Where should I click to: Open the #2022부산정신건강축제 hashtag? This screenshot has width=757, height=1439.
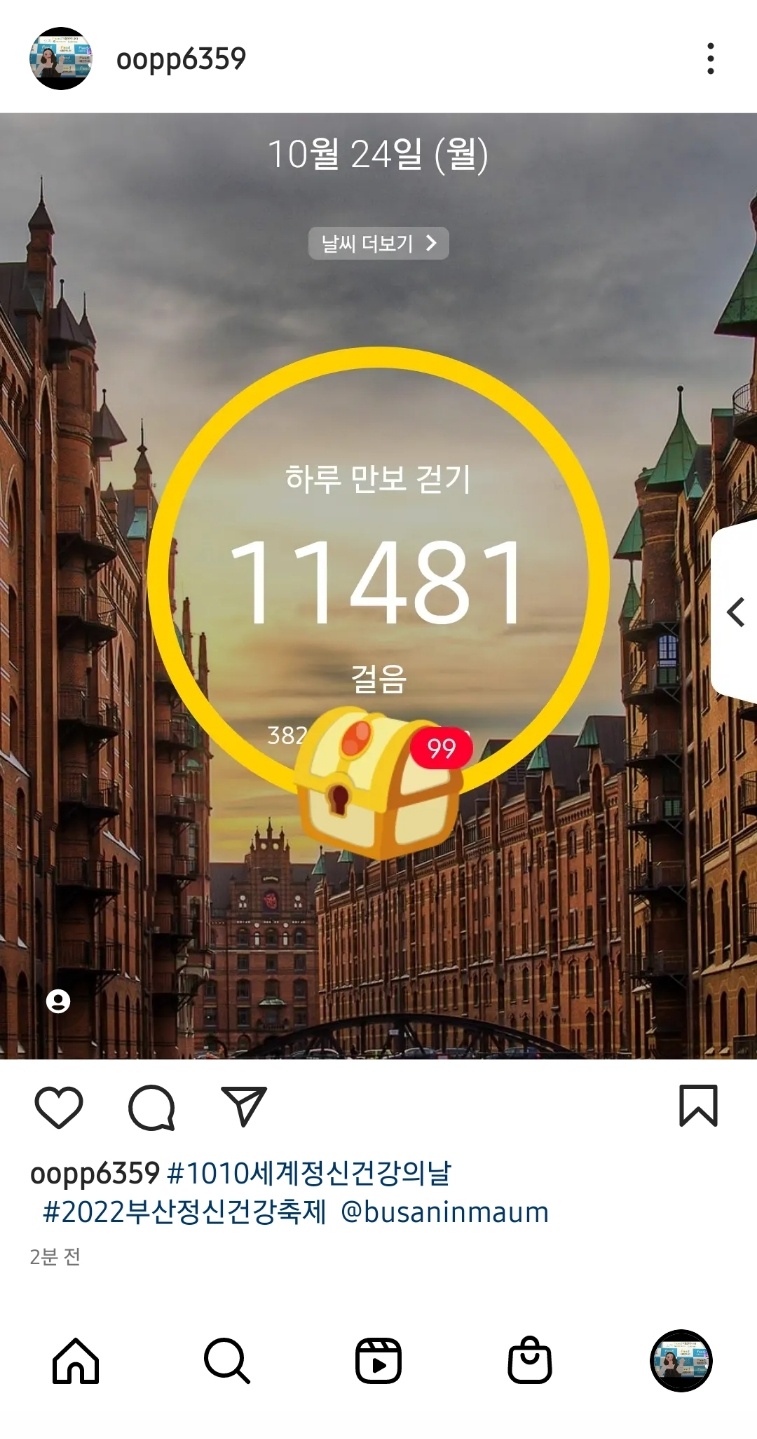185,1213
